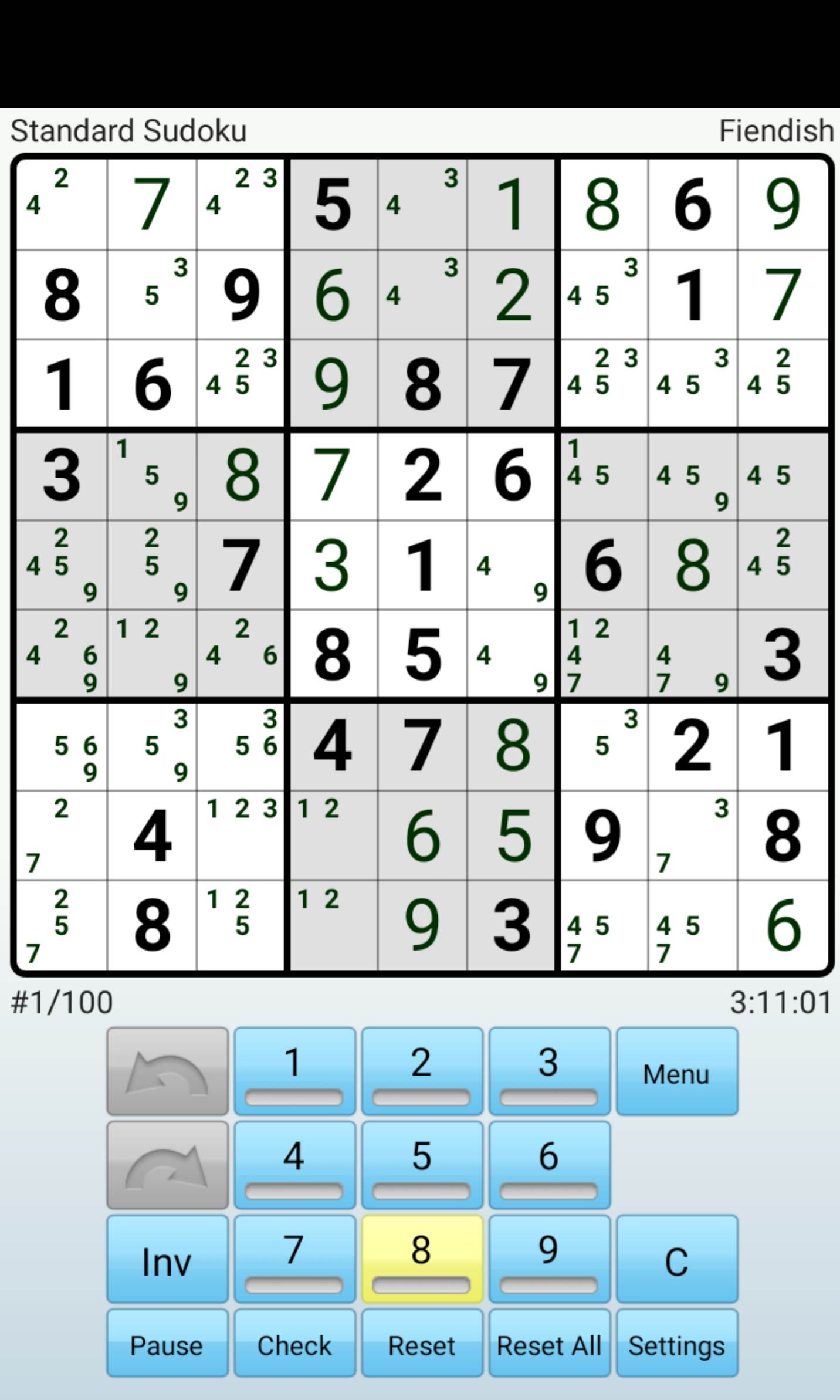Open Settings
This screenshot has height=1400, width=840.
[676, 1345]
